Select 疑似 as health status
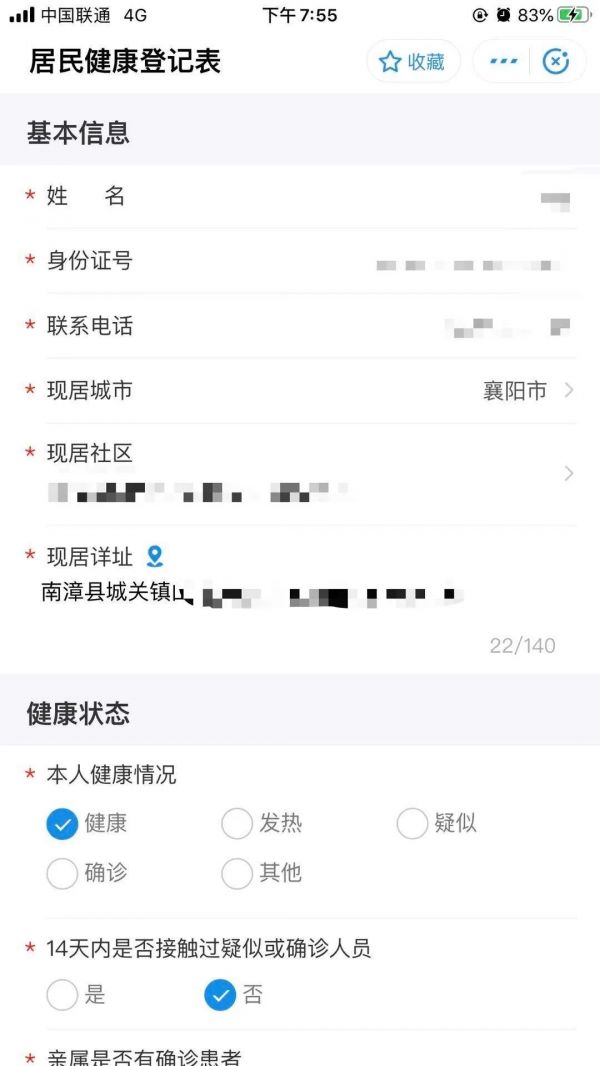Image resolution: width=600 pixels, height=1066 pixels. tap(412, 824)
